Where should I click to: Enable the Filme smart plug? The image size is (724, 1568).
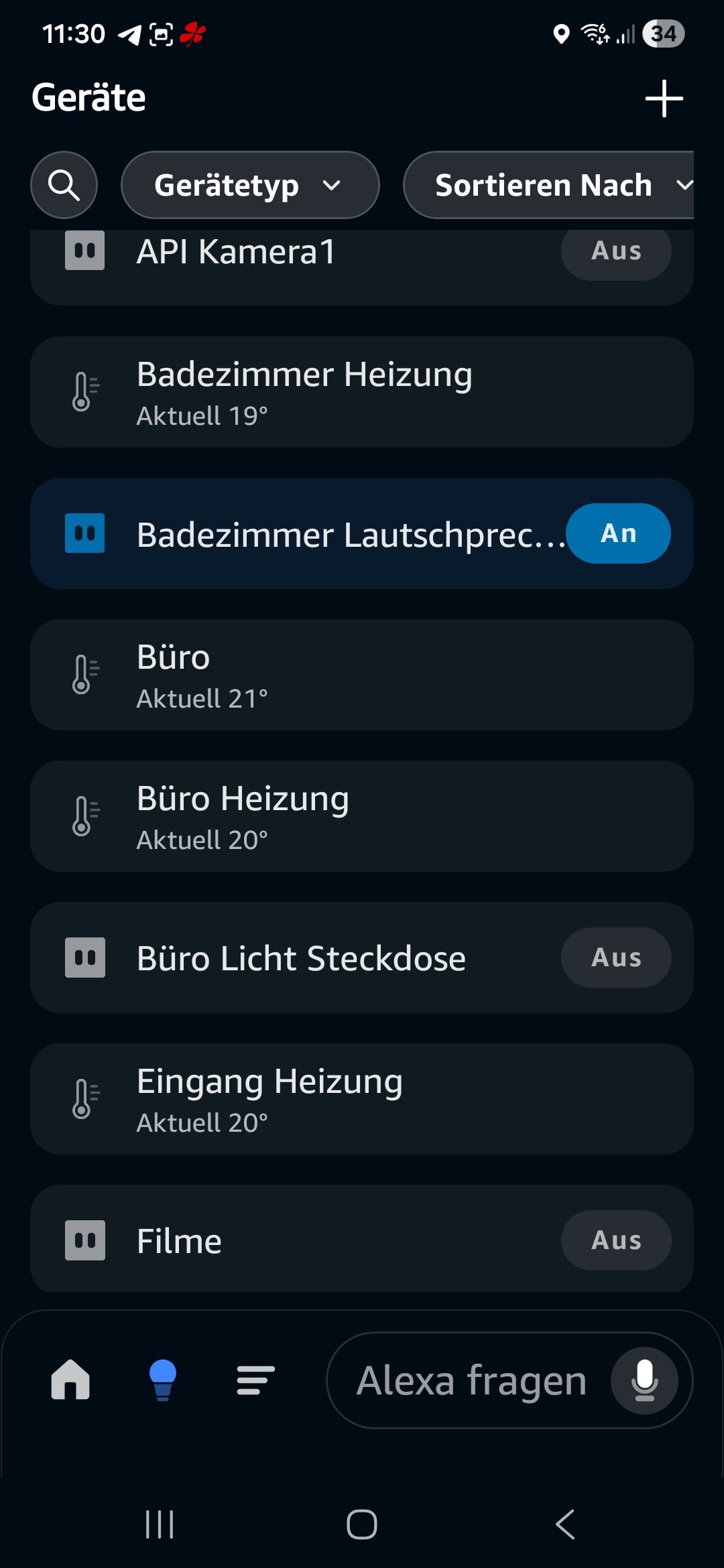(x=615, y=1240)
